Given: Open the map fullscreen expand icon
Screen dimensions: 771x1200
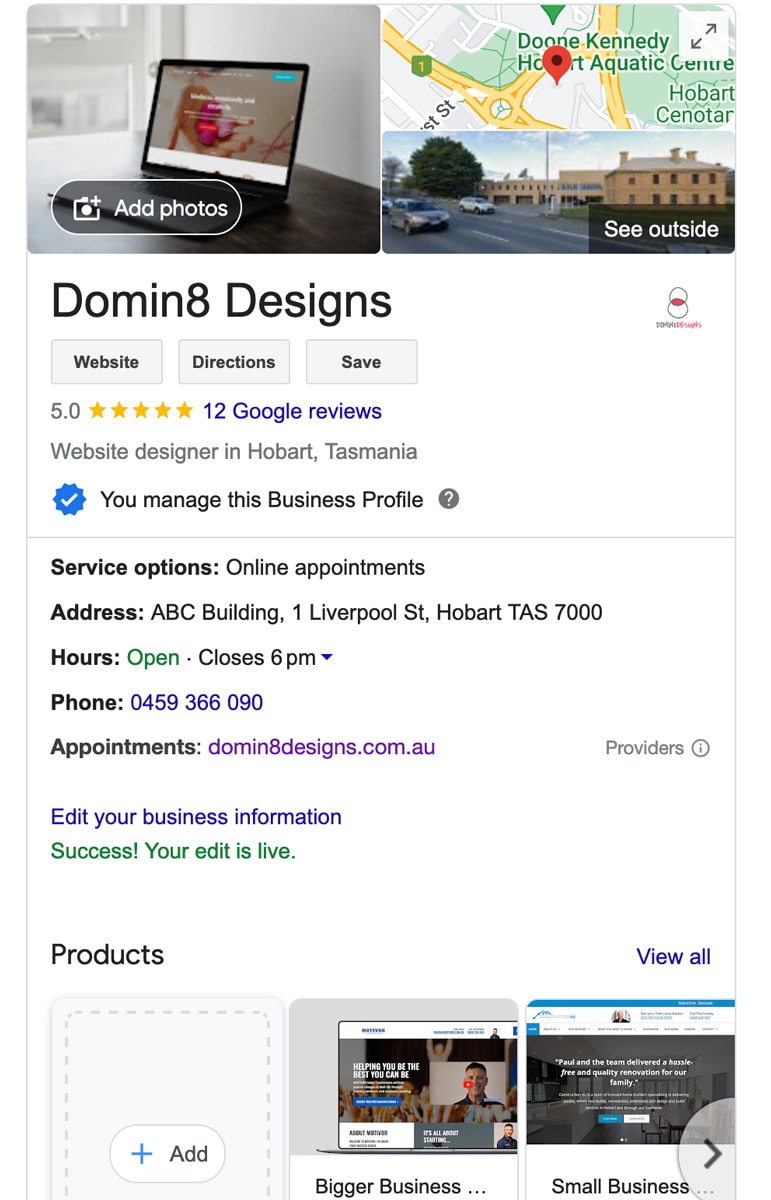Looking at the screenshot, I should pos(703,36).
